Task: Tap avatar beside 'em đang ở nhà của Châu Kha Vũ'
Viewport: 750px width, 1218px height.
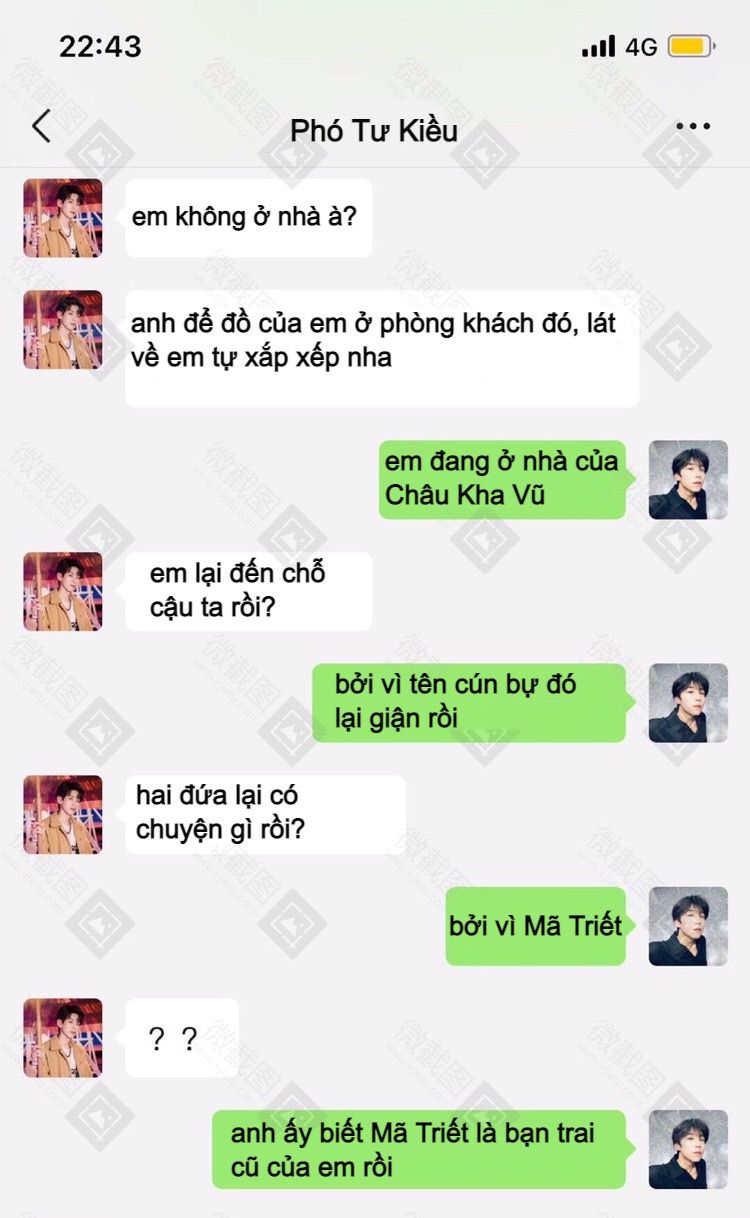Action: (x=688, y=479)
